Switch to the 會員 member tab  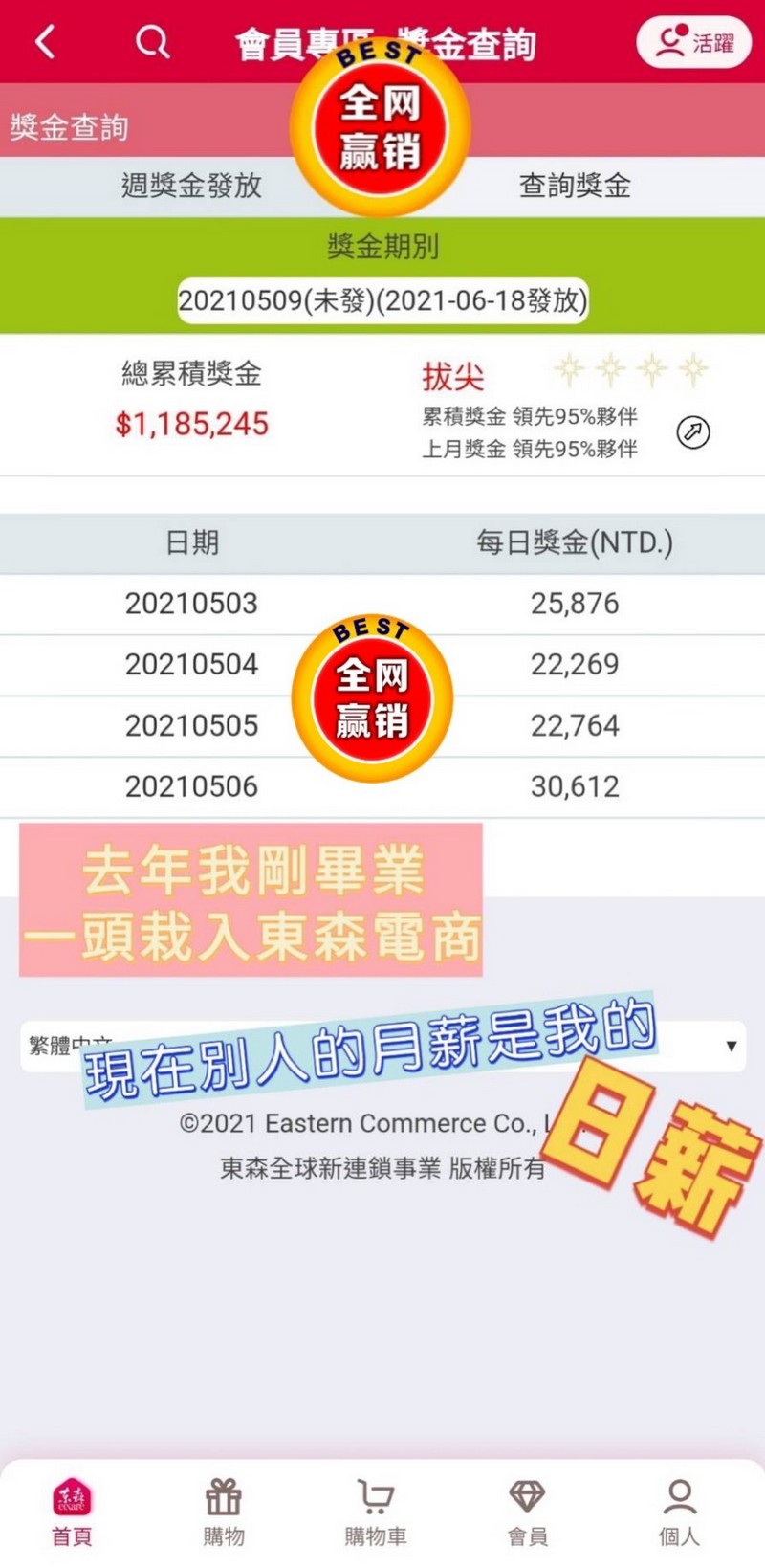click(527, 1513)
